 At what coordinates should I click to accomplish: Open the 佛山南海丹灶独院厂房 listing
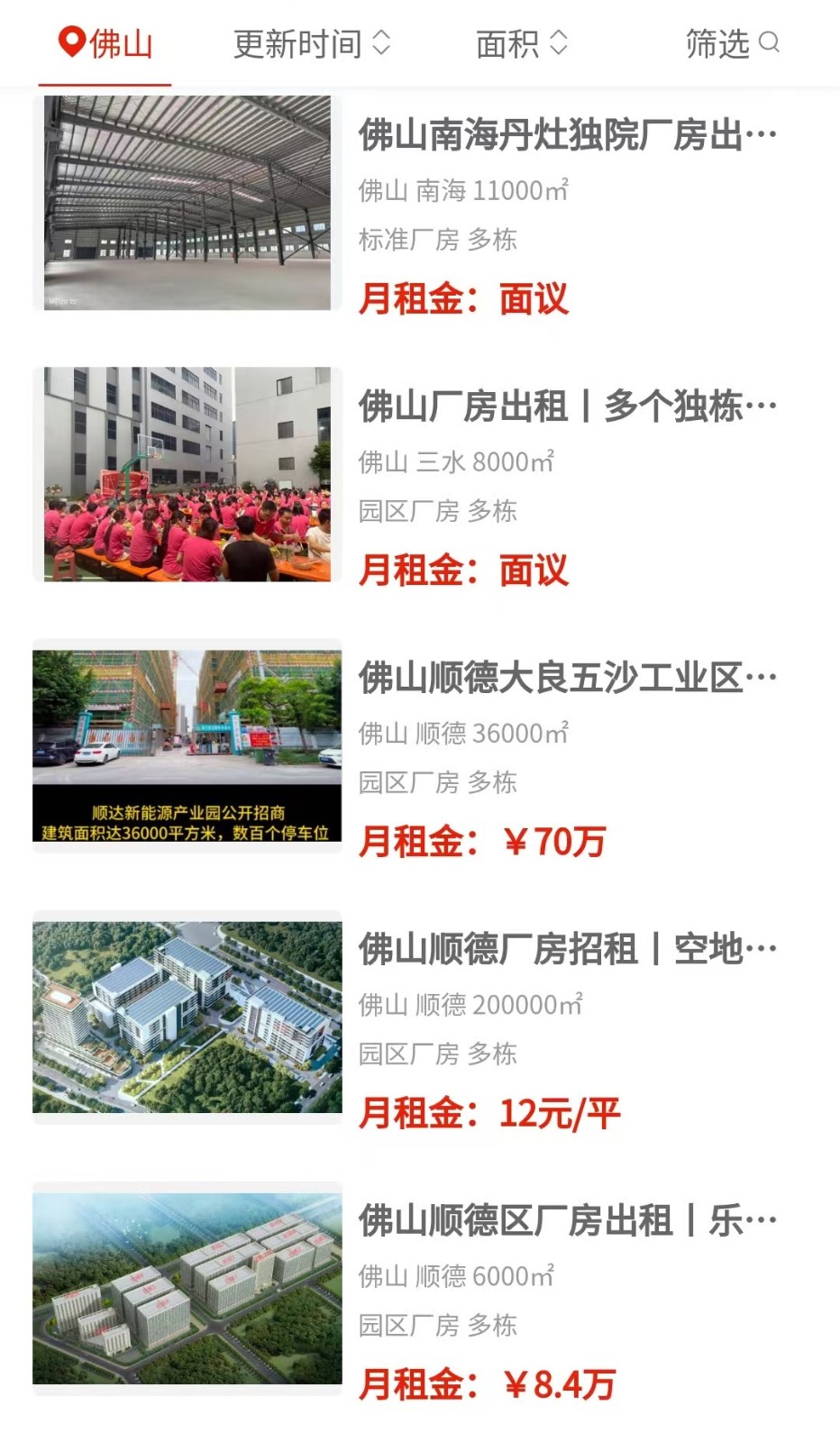point(566,136)
